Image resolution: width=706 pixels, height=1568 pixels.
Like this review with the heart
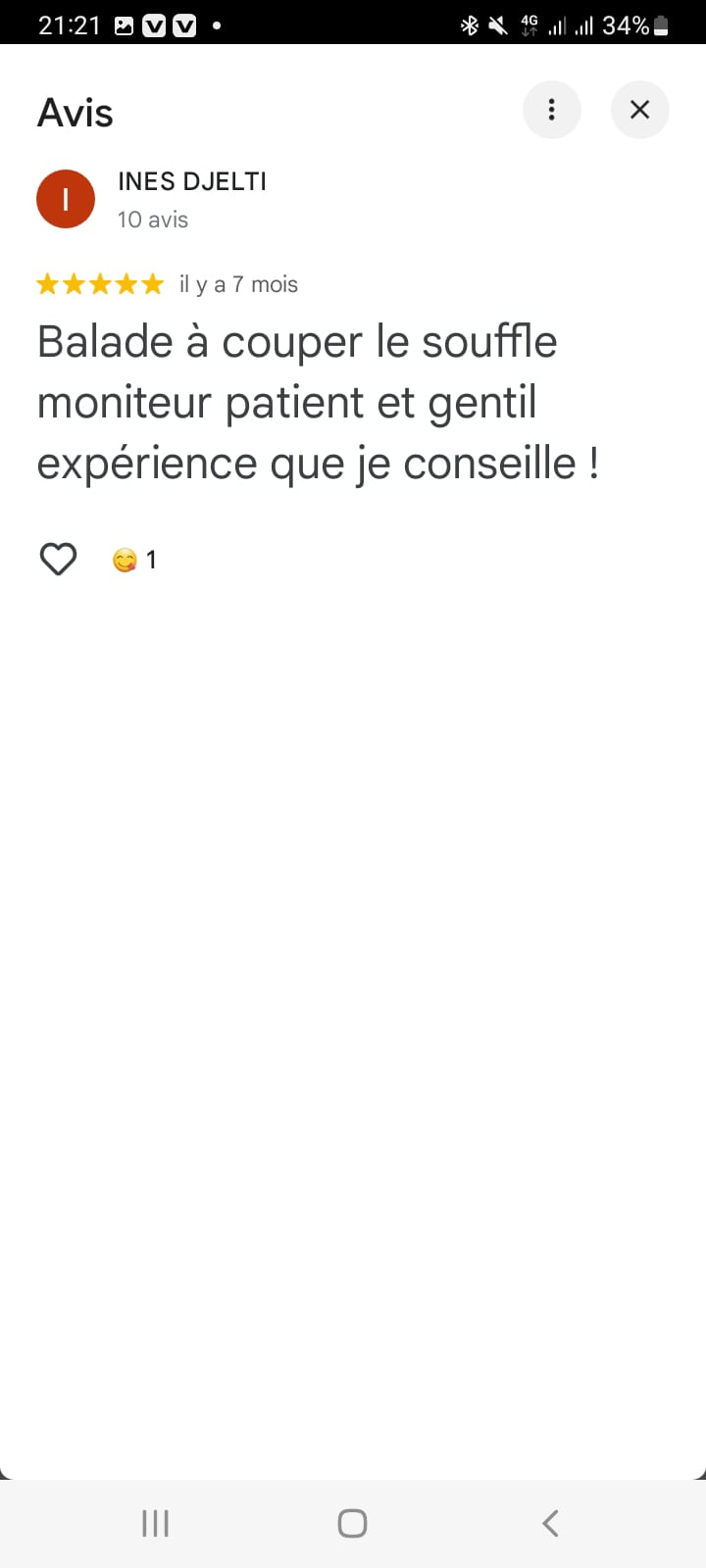[x=58, y=560]
